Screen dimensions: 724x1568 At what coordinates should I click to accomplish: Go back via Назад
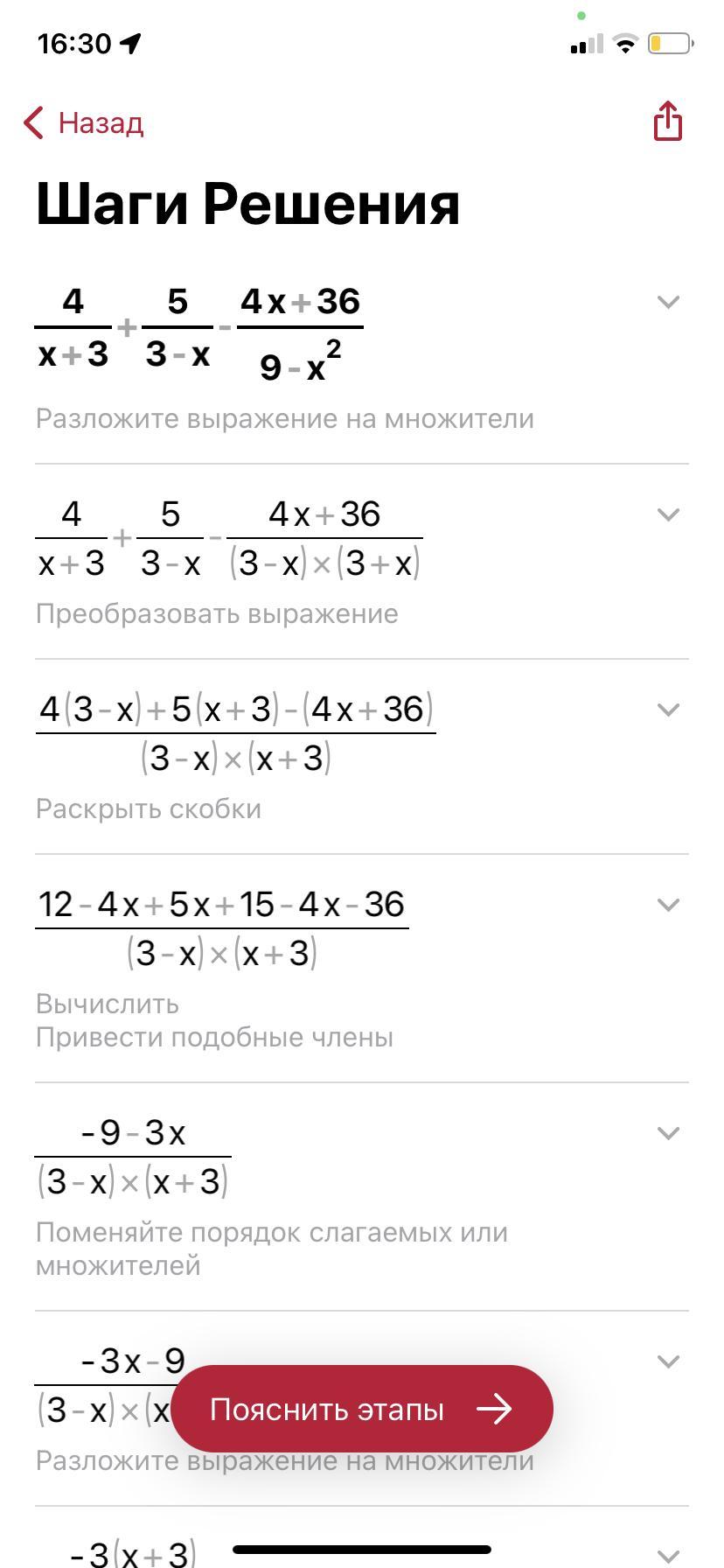pyautogui.click(x=84, y=122)
